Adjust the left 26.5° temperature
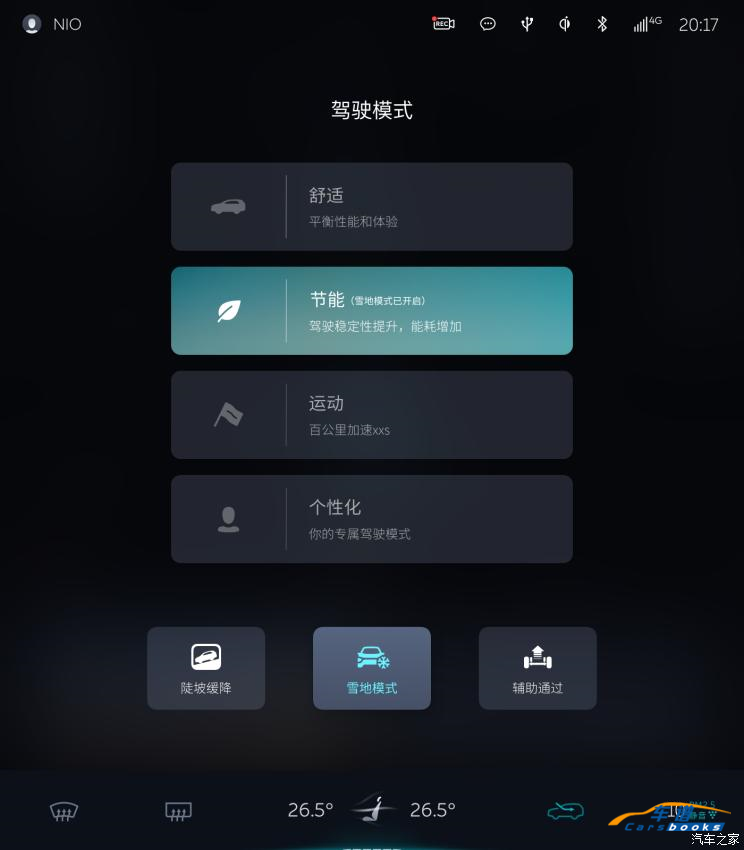 point(310,810)
